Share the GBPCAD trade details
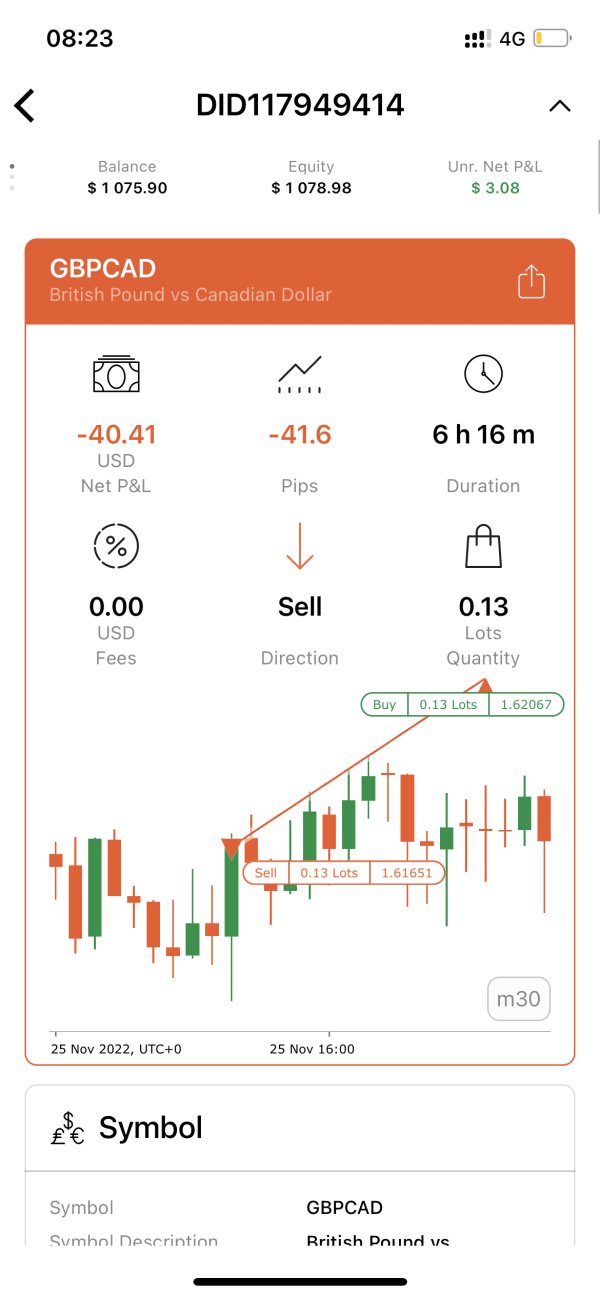The image size is (600, 1298). click(531, 281)
